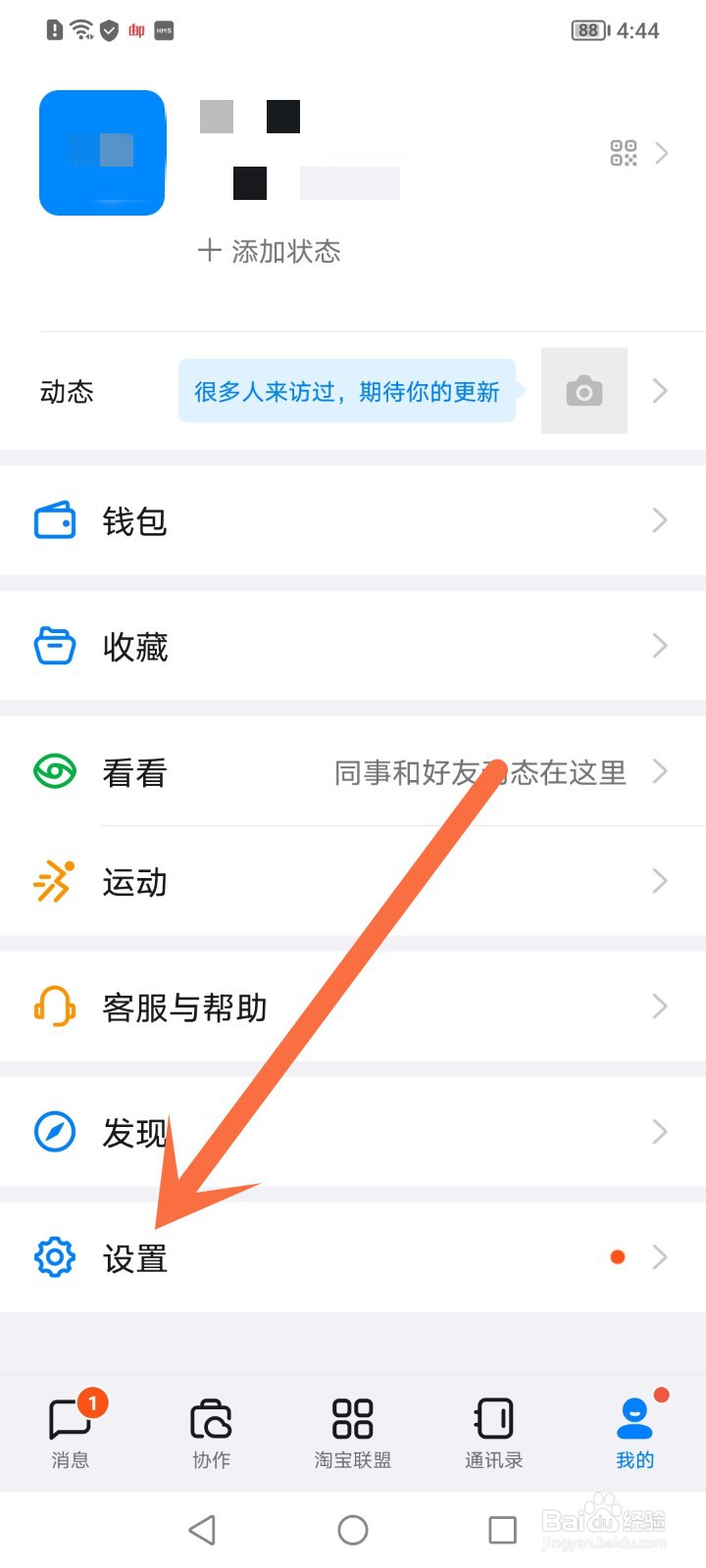
Task: Tap the blue profile avatar thumbnail
Action: click(x=102, y=152)
